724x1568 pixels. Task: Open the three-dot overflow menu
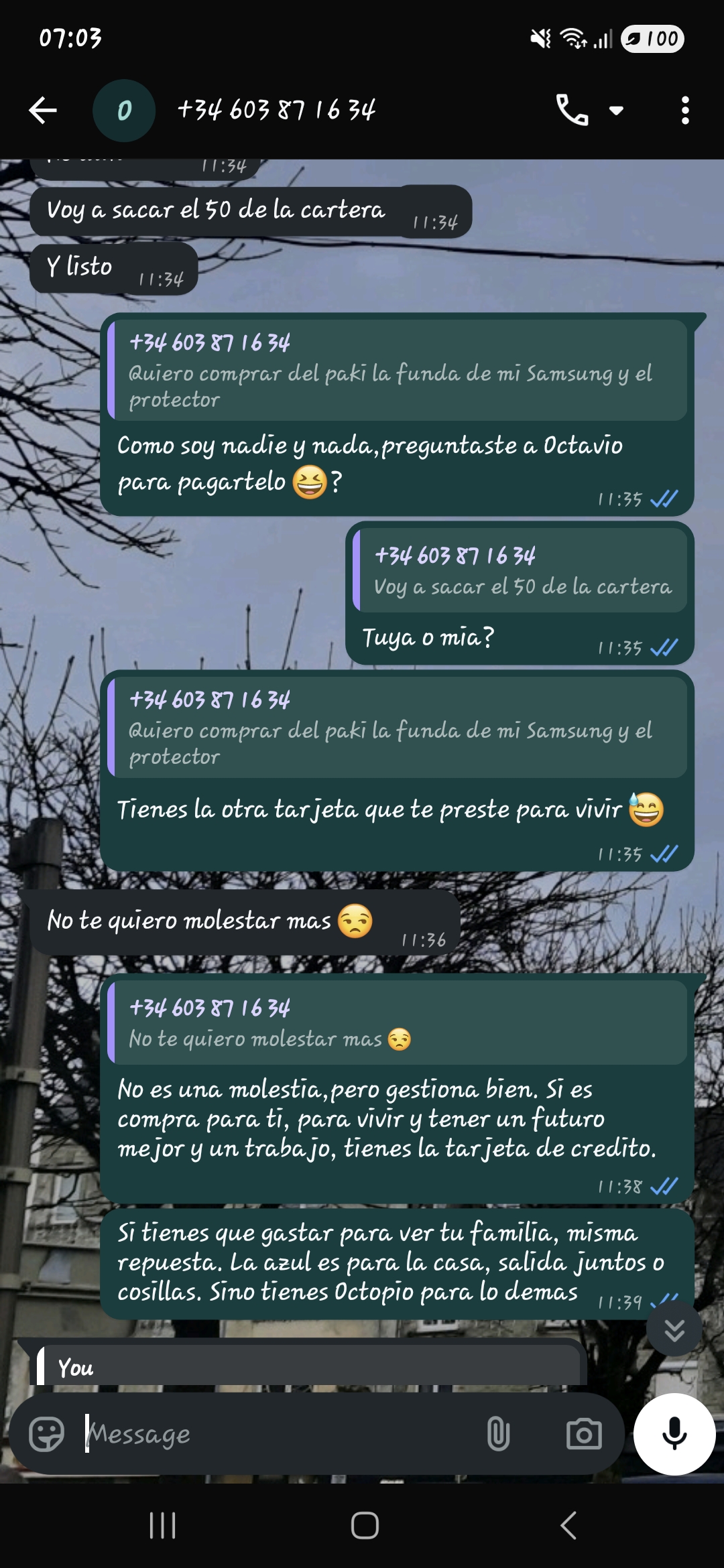[684, 111]
